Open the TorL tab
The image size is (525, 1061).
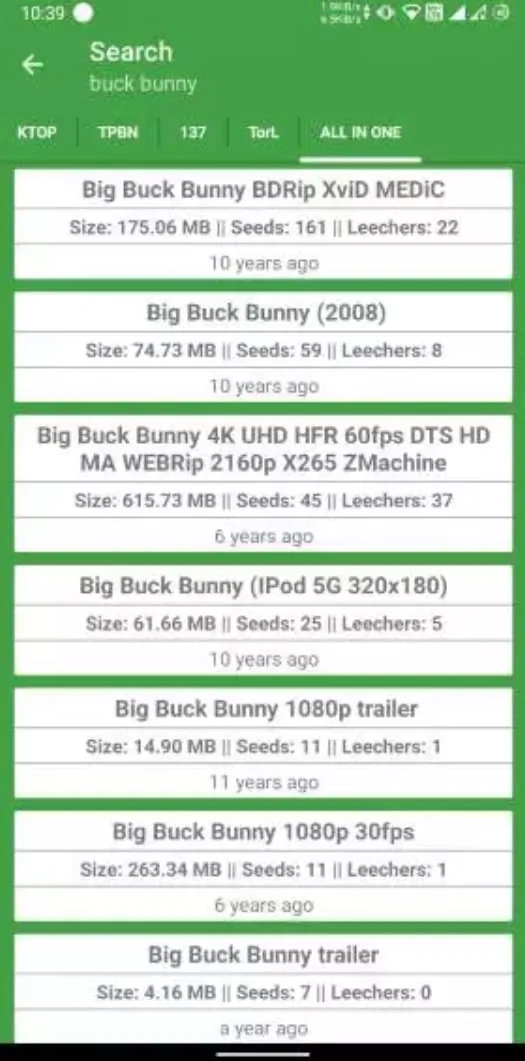coord(263,133)
